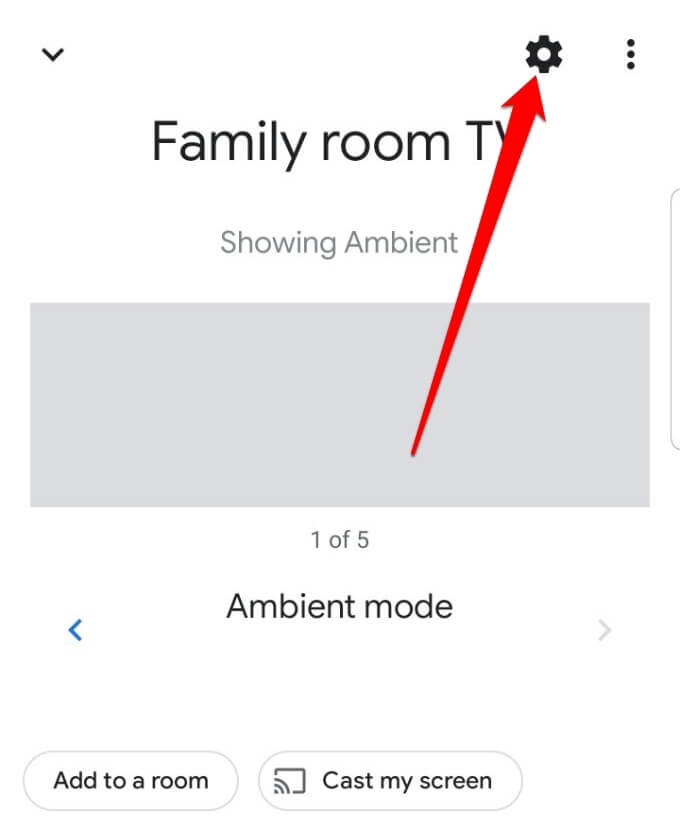Open the three-dot overflow menu
The image size is (680, 825).
coord(630,54)
